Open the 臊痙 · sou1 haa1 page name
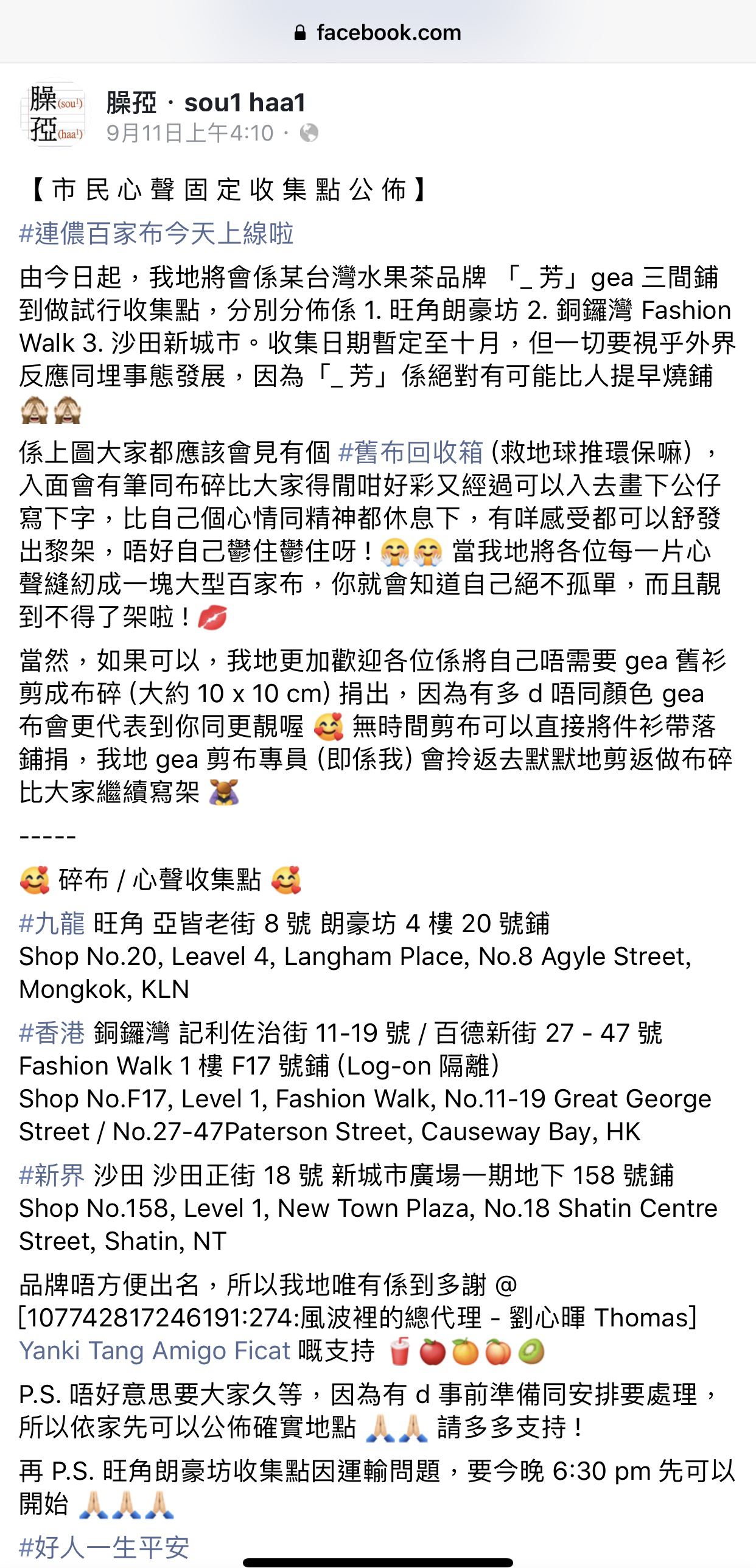Image resolution: width=756 pixels, height=1568 pixels. tap(206, 102)
